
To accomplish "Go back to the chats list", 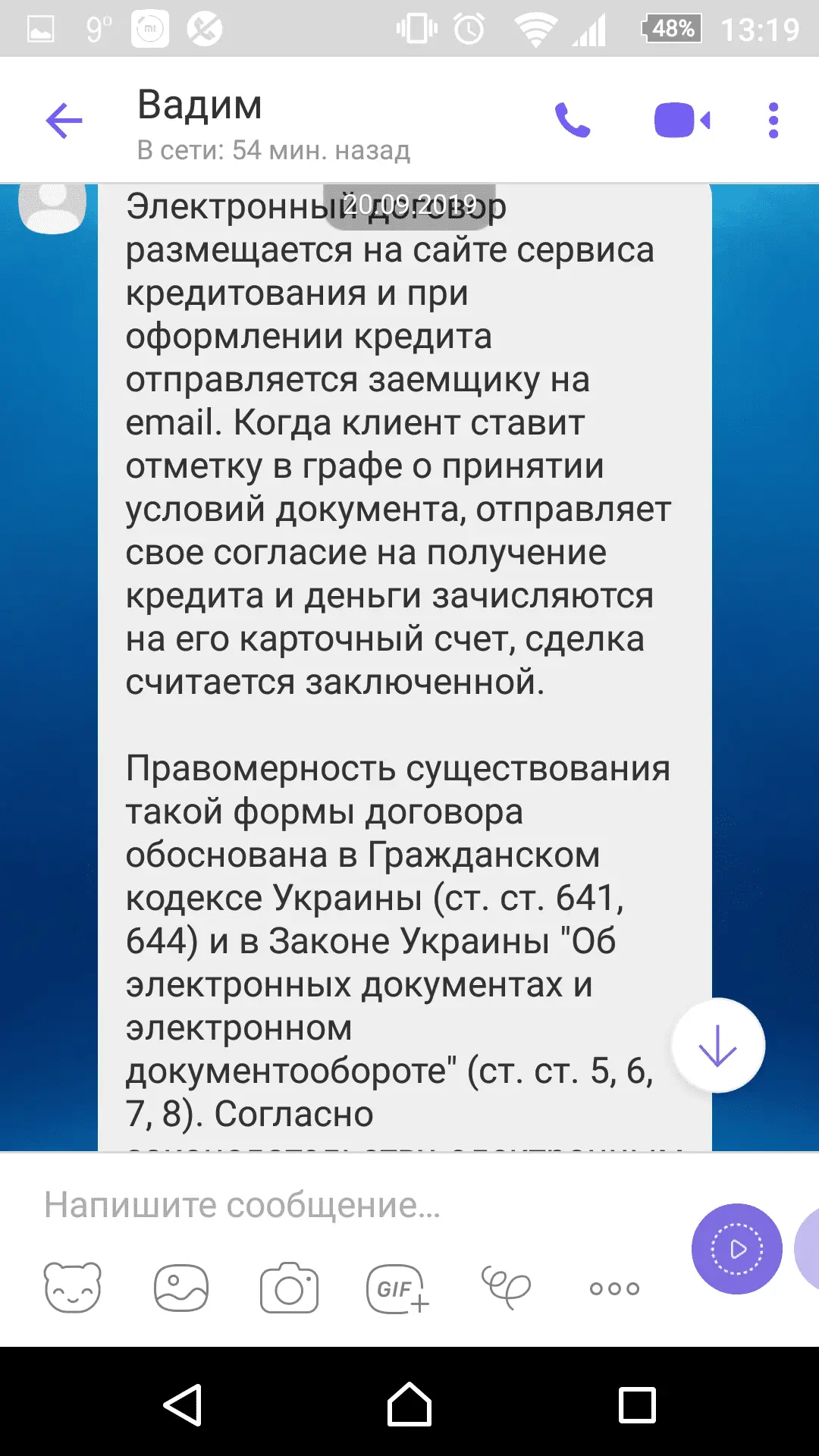I will click(64, 120).
